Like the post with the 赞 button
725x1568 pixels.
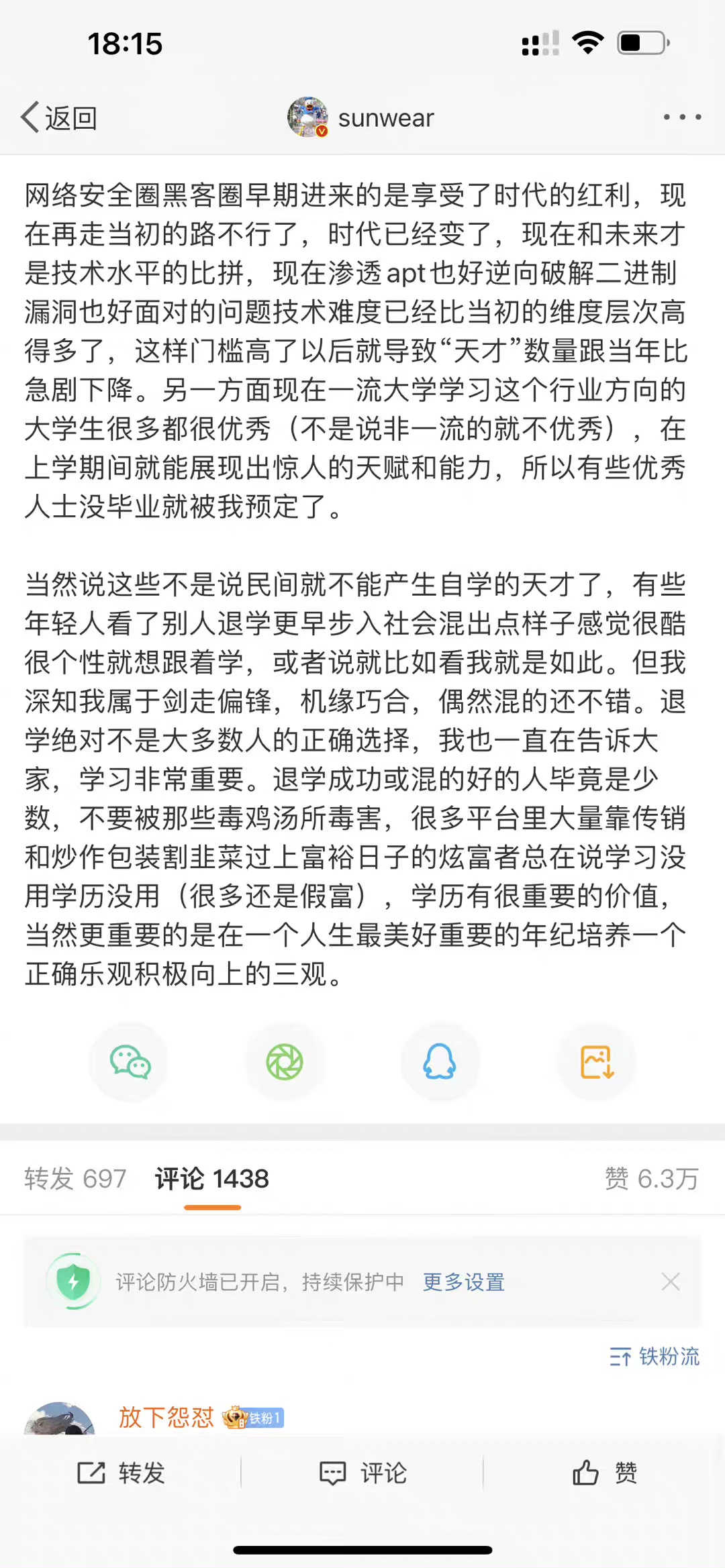pos(604,1473)
